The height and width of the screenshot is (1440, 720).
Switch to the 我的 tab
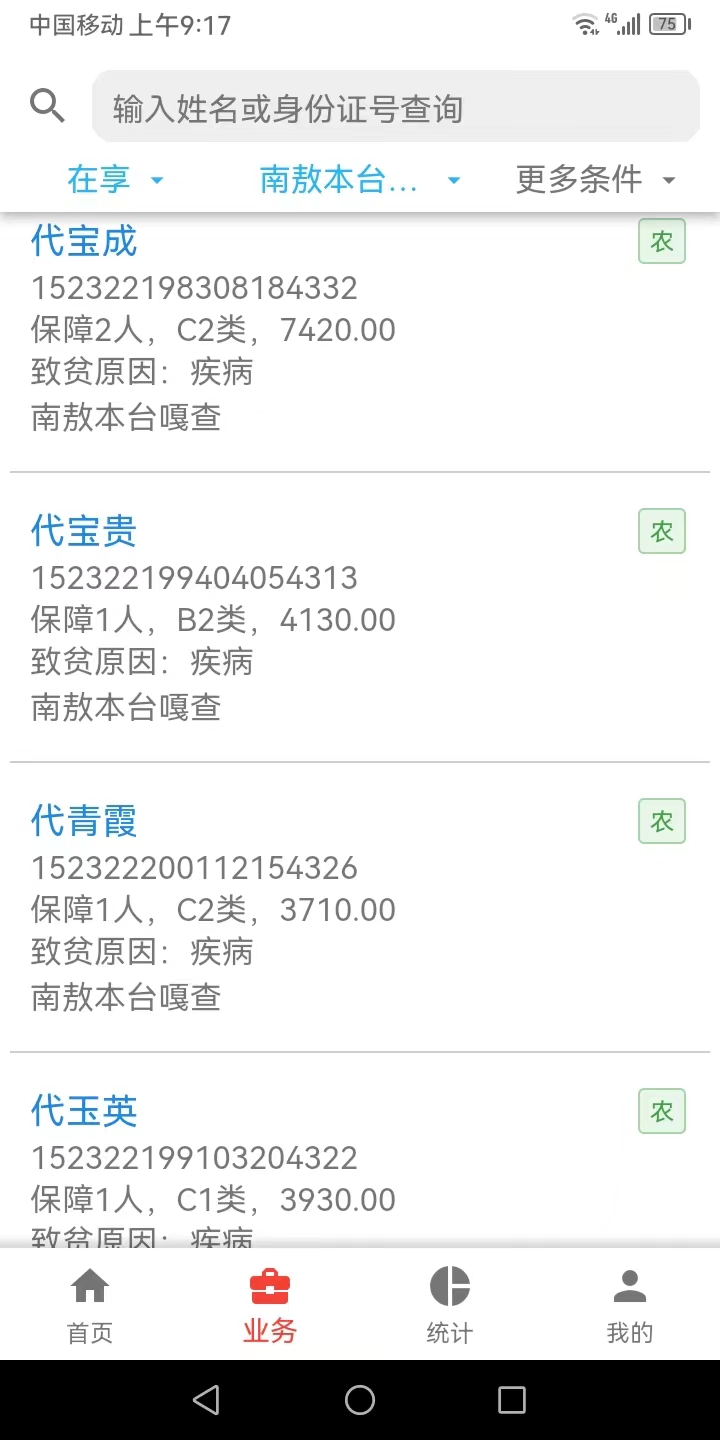(x=630, y=1305)
